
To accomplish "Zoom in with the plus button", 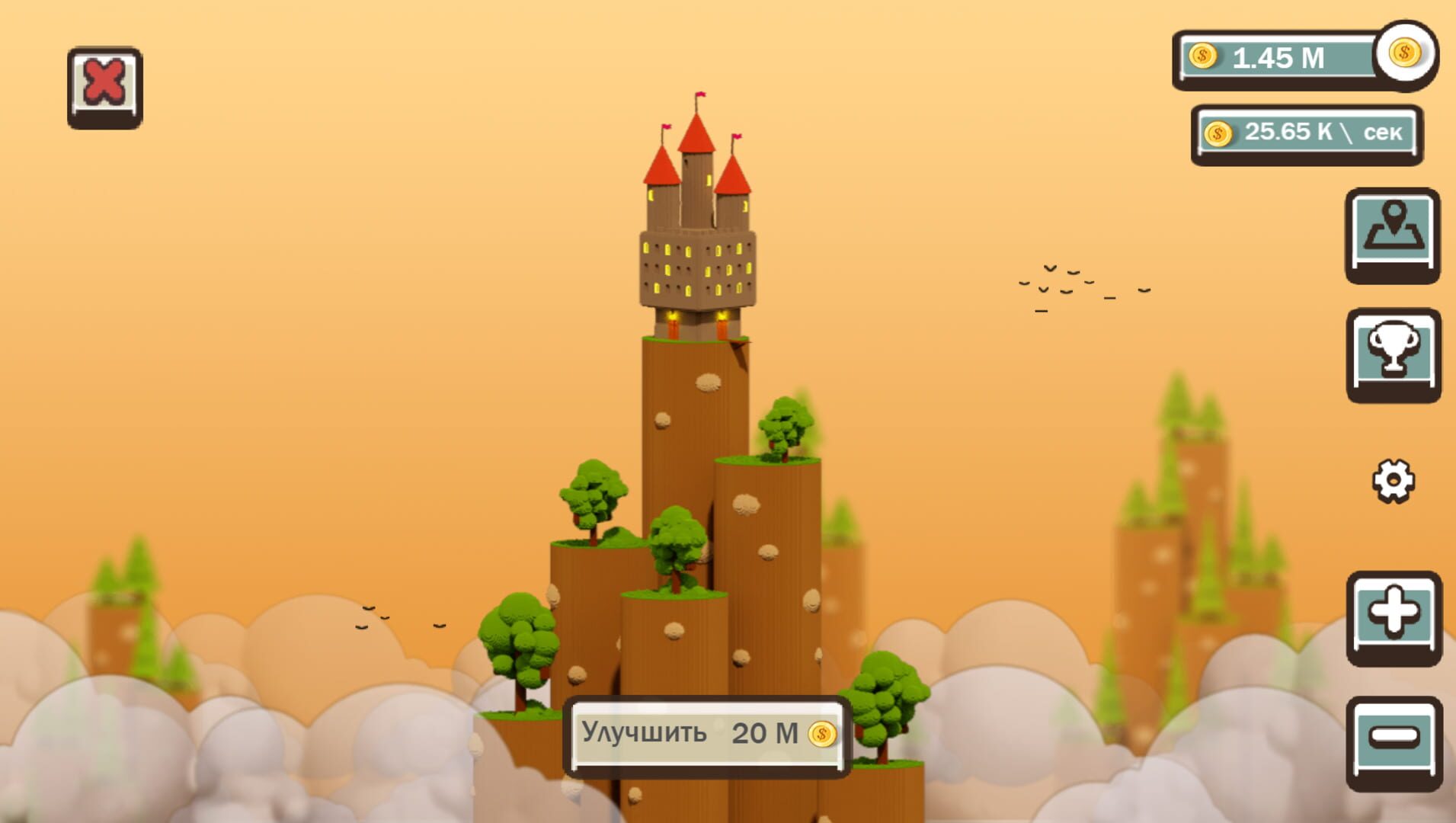I will [x=1394, y=616].
